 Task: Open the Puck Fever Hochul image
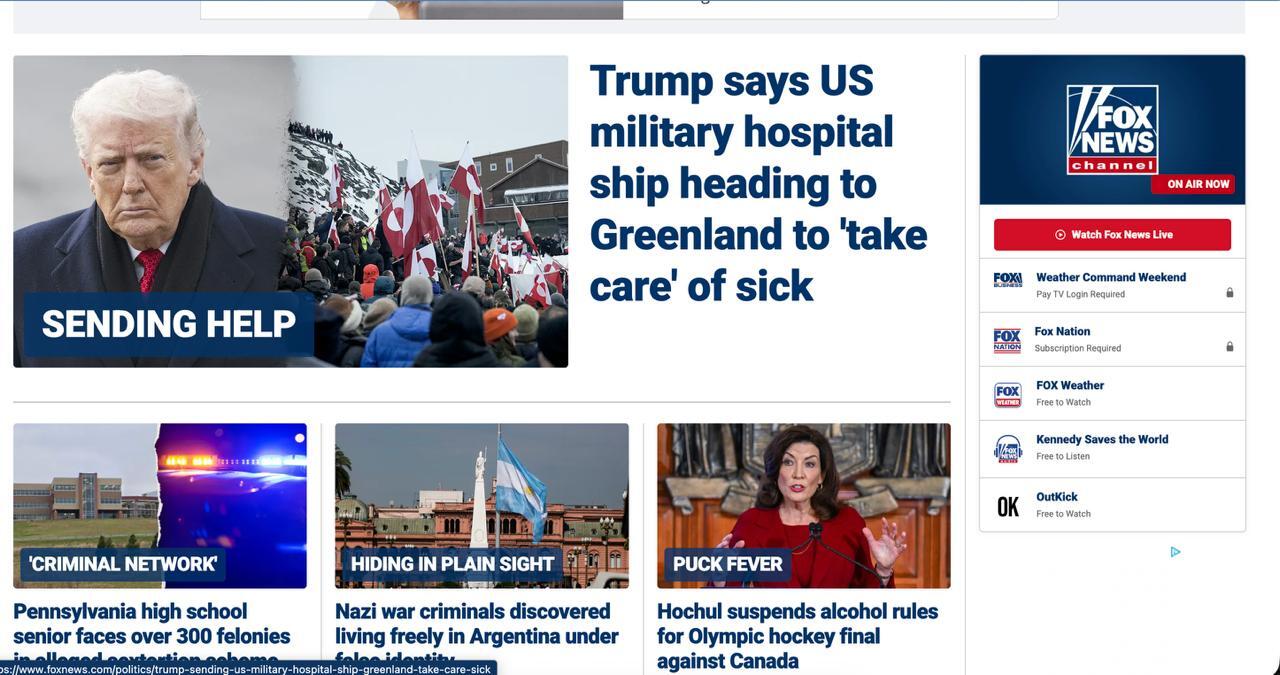803,505
